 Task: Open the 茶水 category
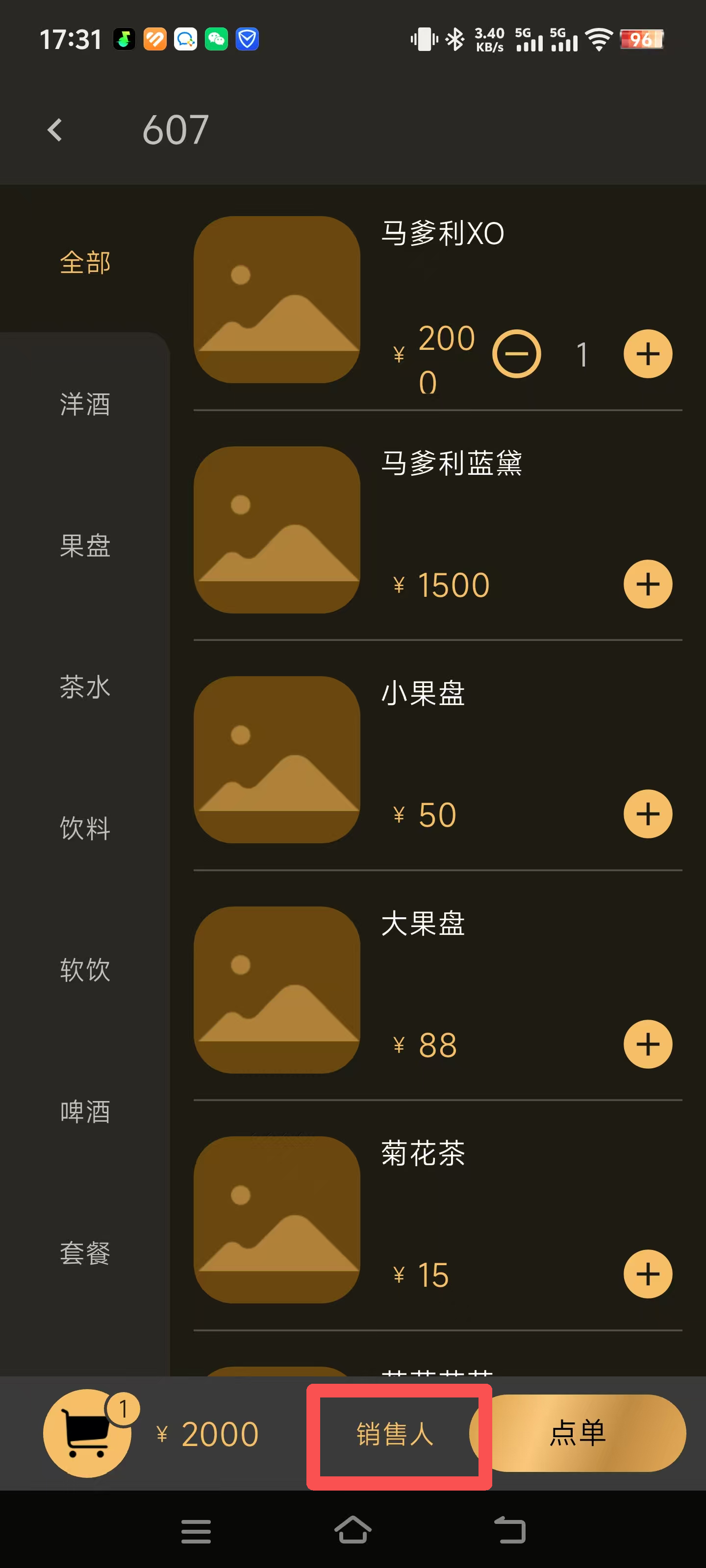pos(85,687)
